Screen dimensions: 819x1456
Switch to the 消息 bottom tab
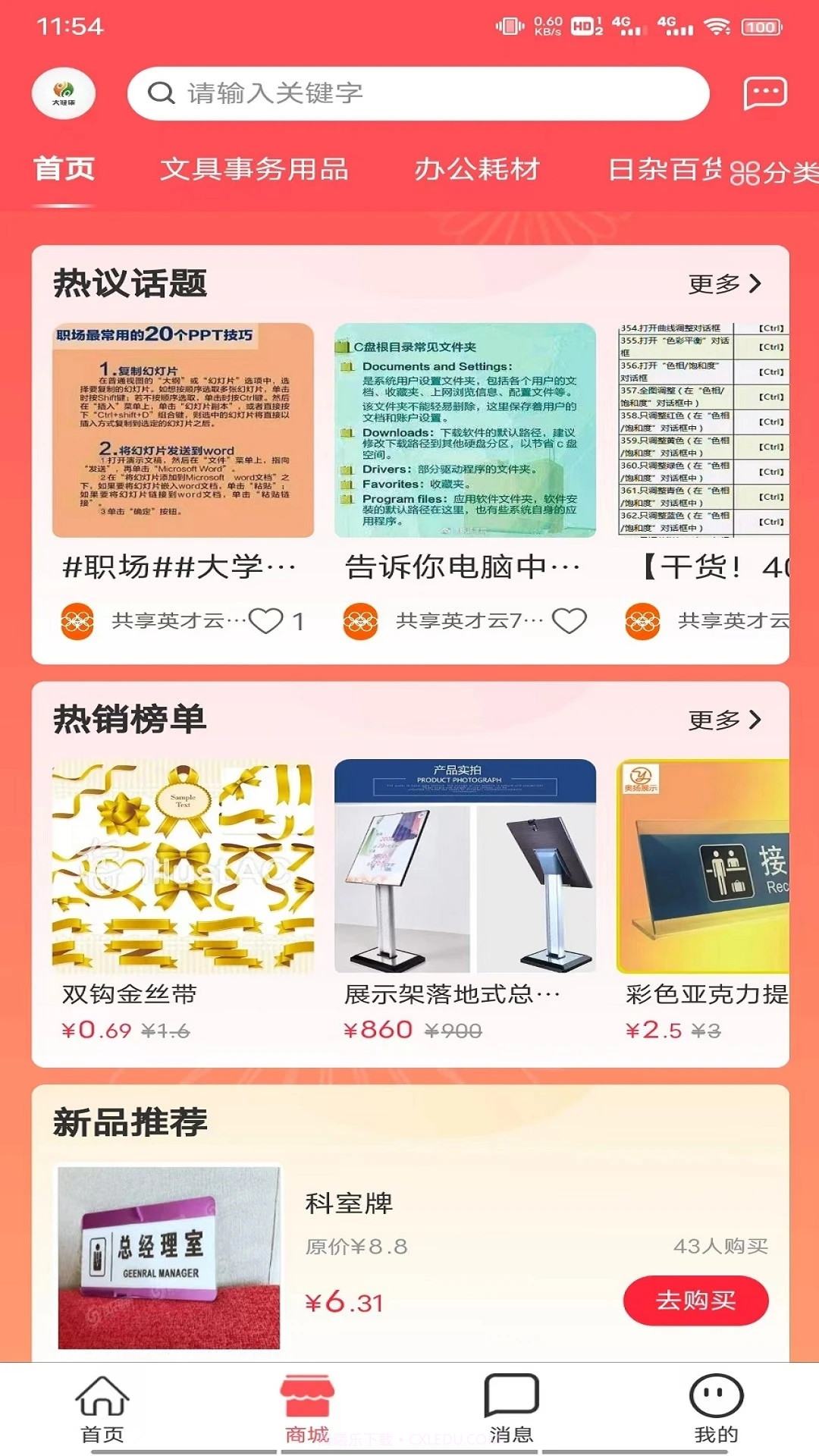[x=511, y=1409]
